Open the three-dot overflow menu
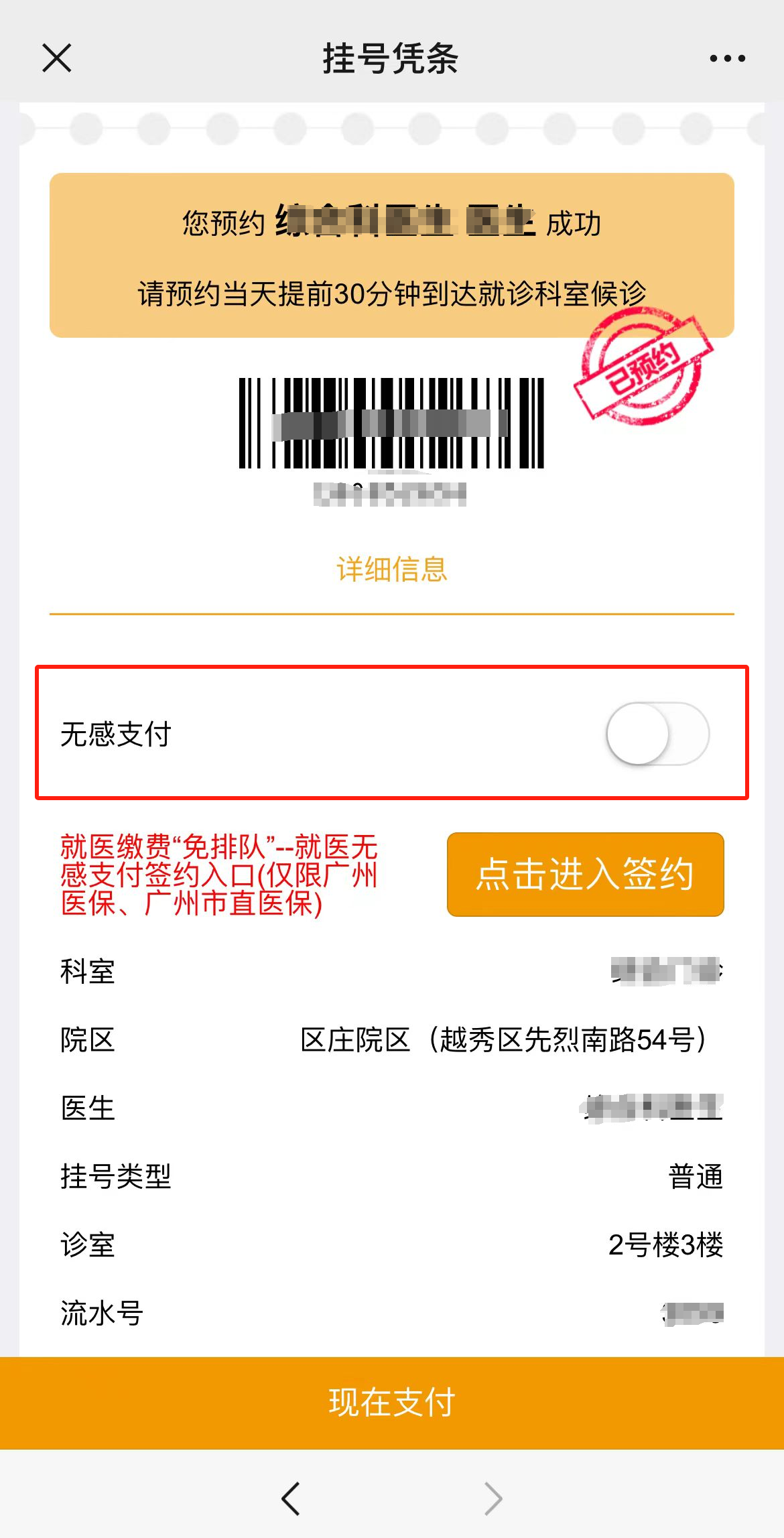 (727, 58)
